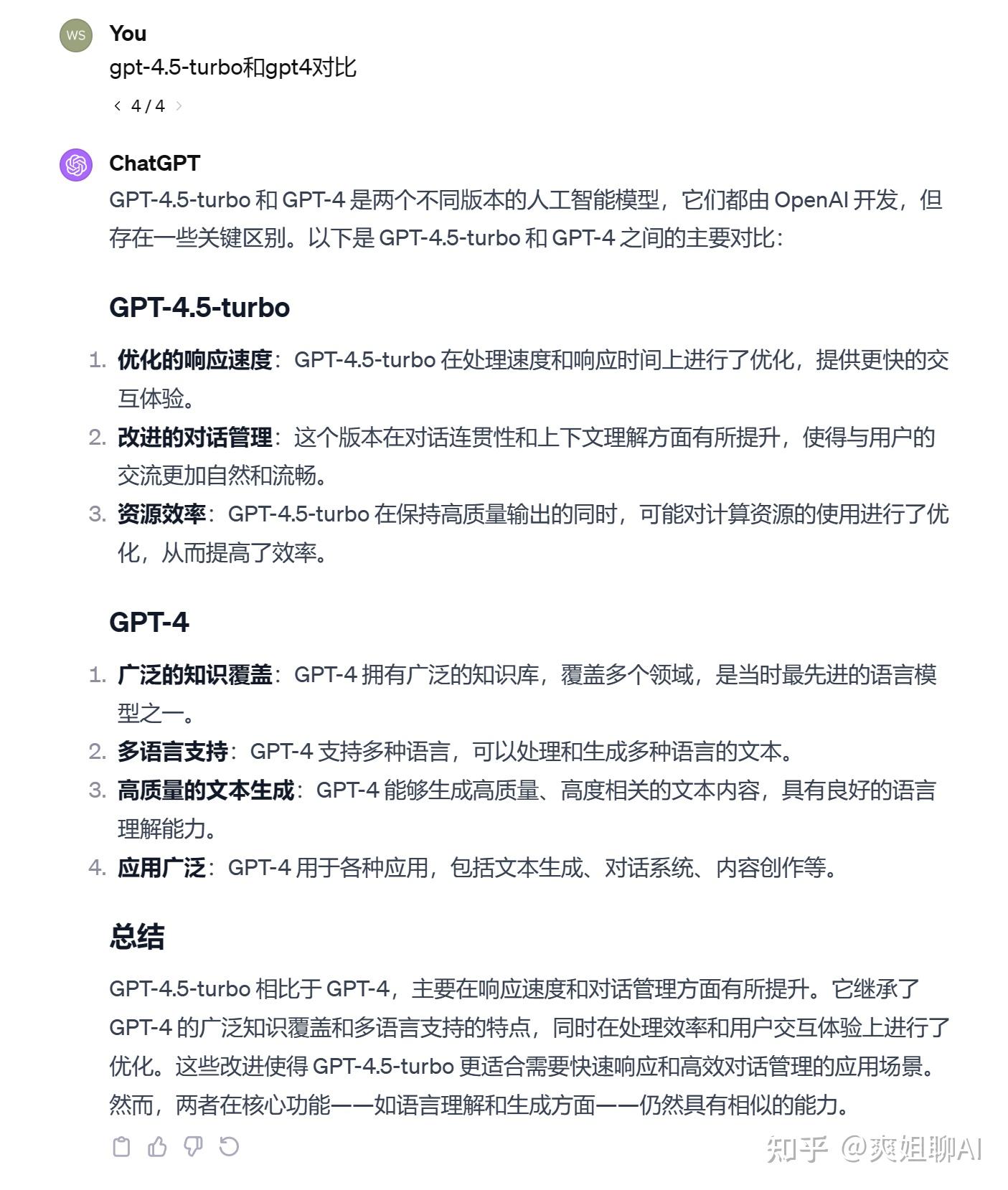The width and height of the screenshot is (1008, 1190).
Task: Click the GPT-4.5-turbo heading
Action: (201, 307)
